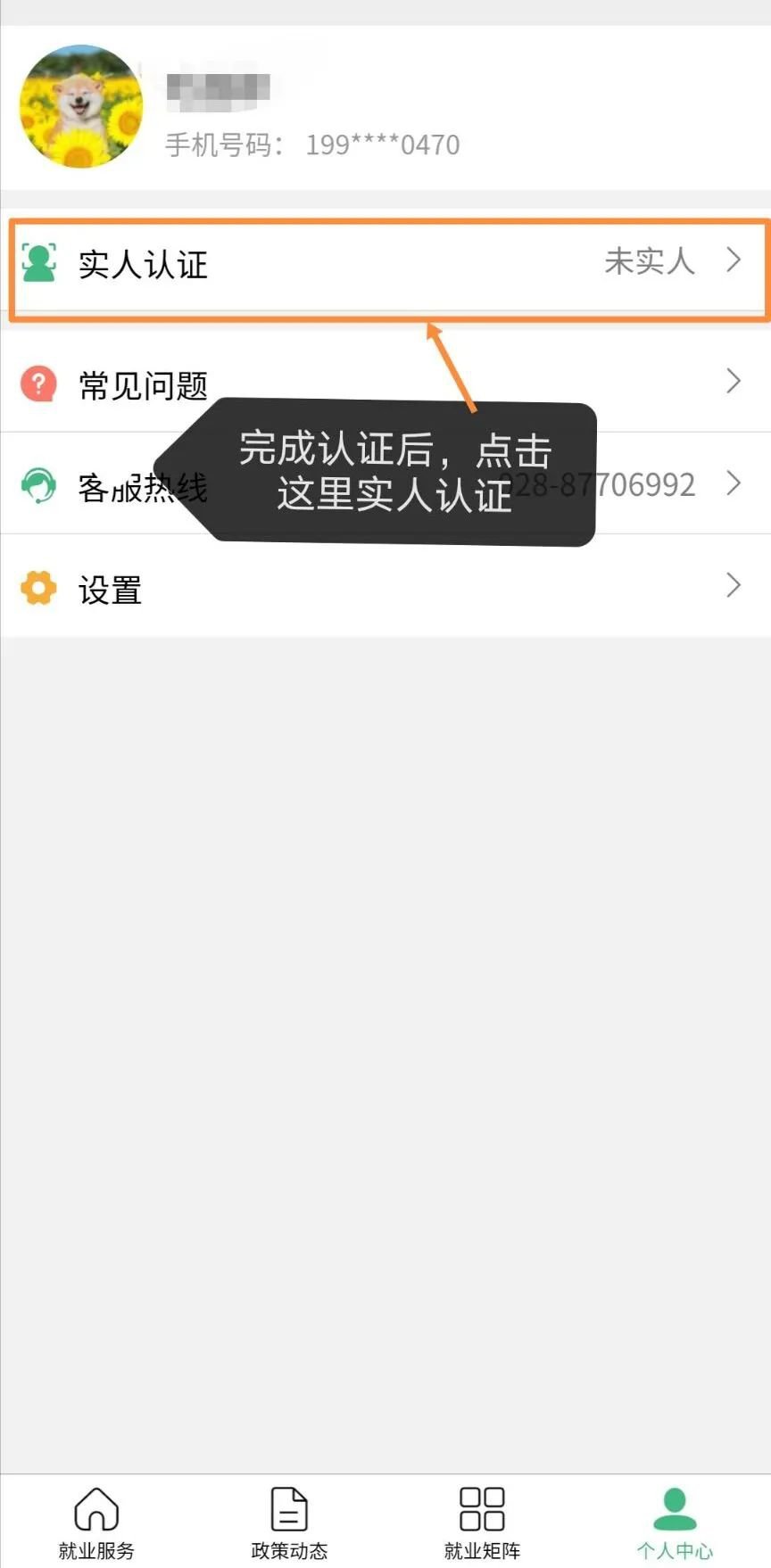Screen dimensions: 771x1568
Task: Select the 个人中心 tab
Action: [x=675, y=1522]
